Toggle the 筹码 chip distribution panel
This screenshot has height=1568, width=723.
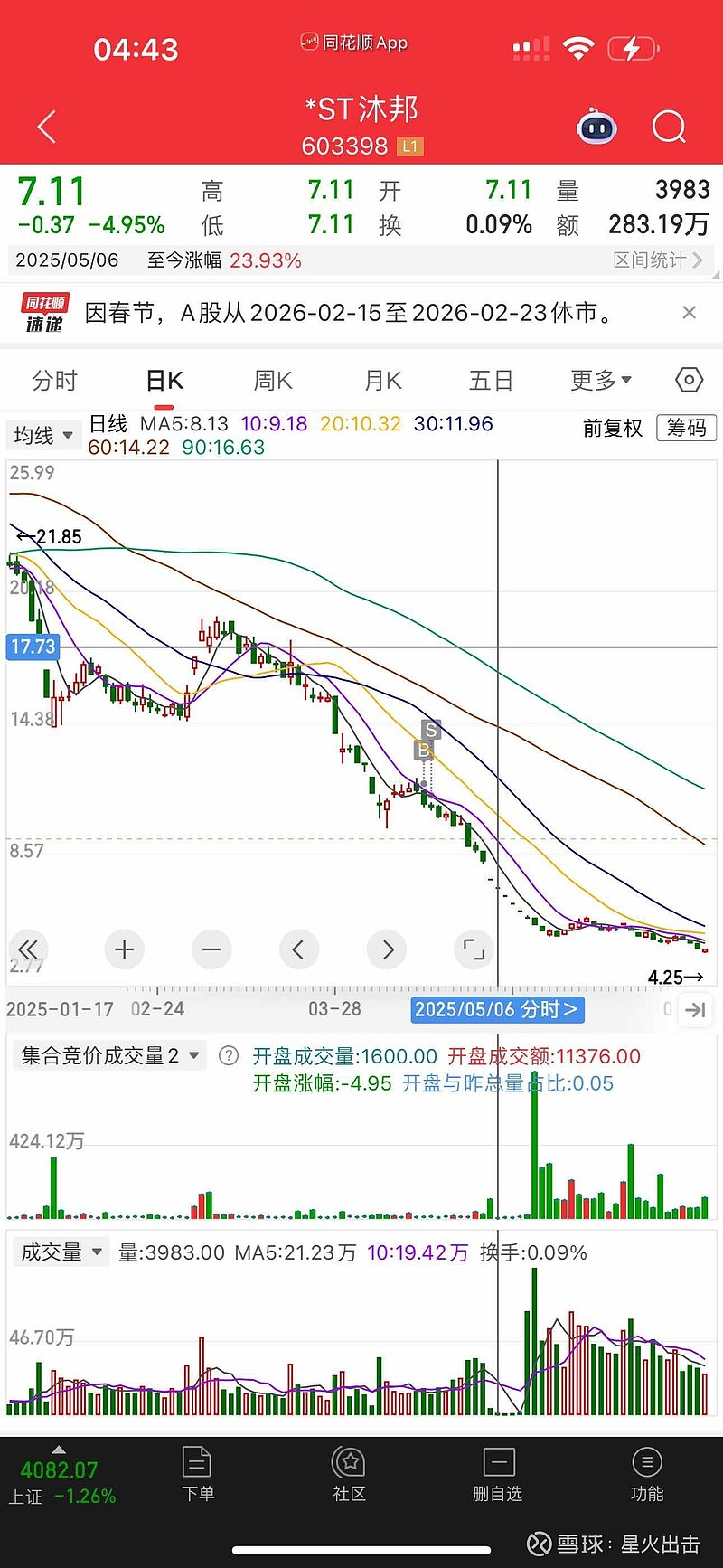click(686, 429)
